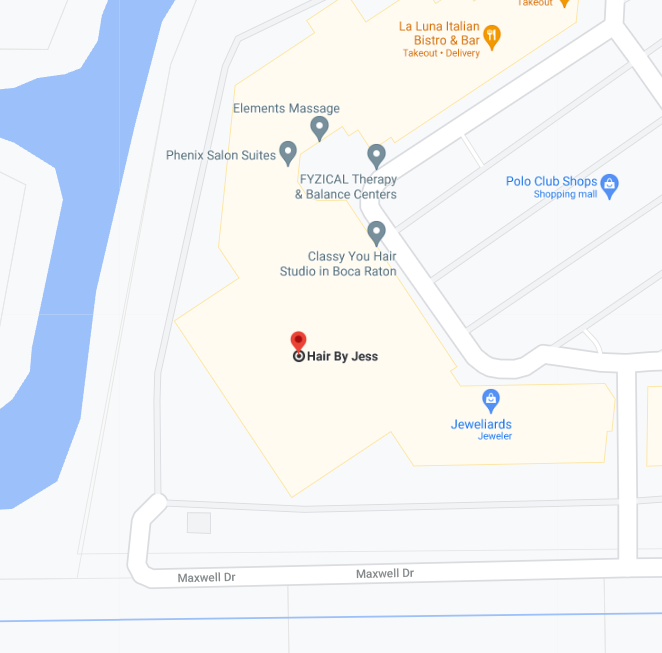Select Classy You Hair Studio pin
The width and height of the screenshot is (662, 653).
(x=376, y=232)
